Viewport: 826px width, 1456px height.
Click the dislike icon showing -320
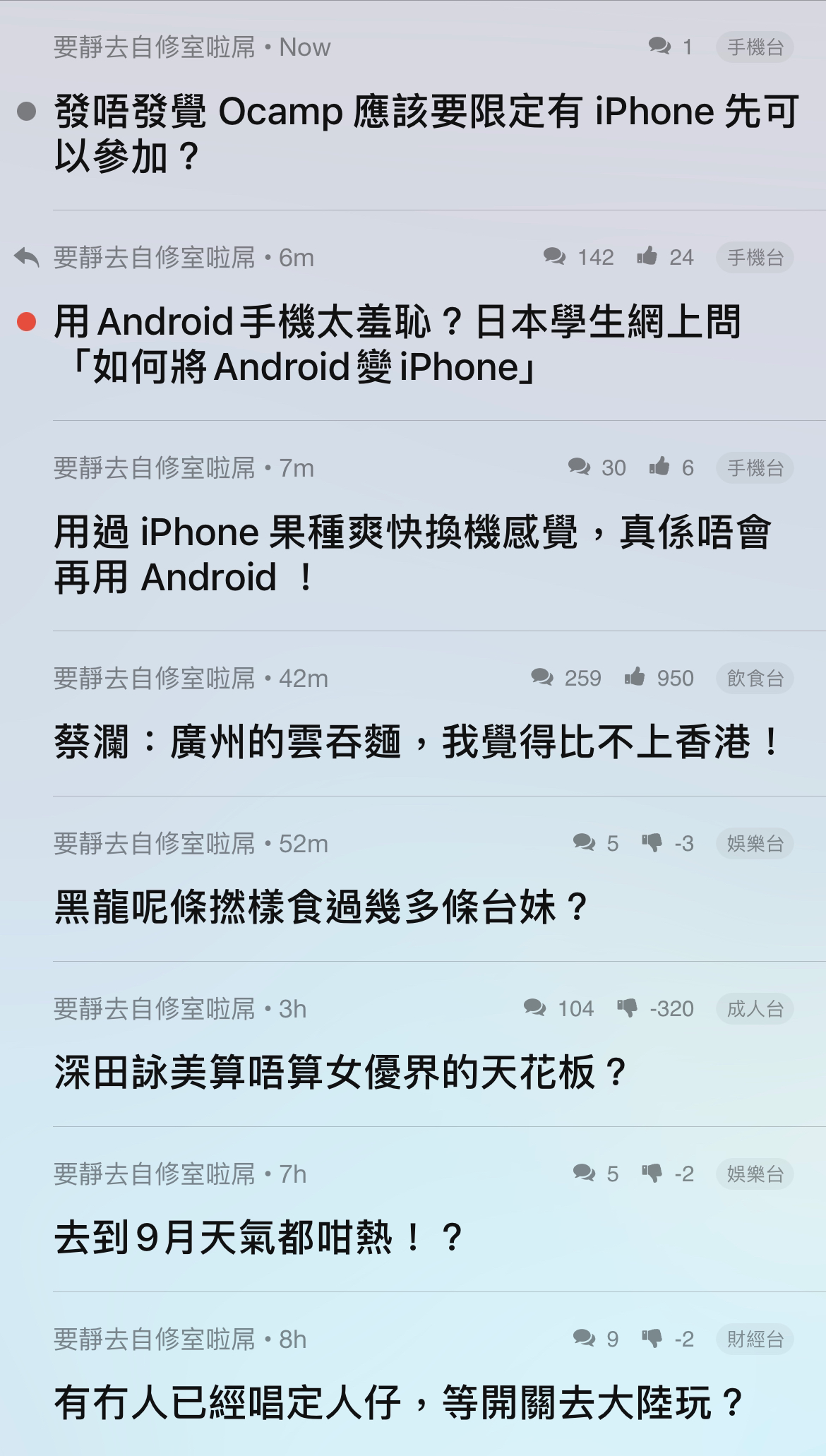[628, 1009]
